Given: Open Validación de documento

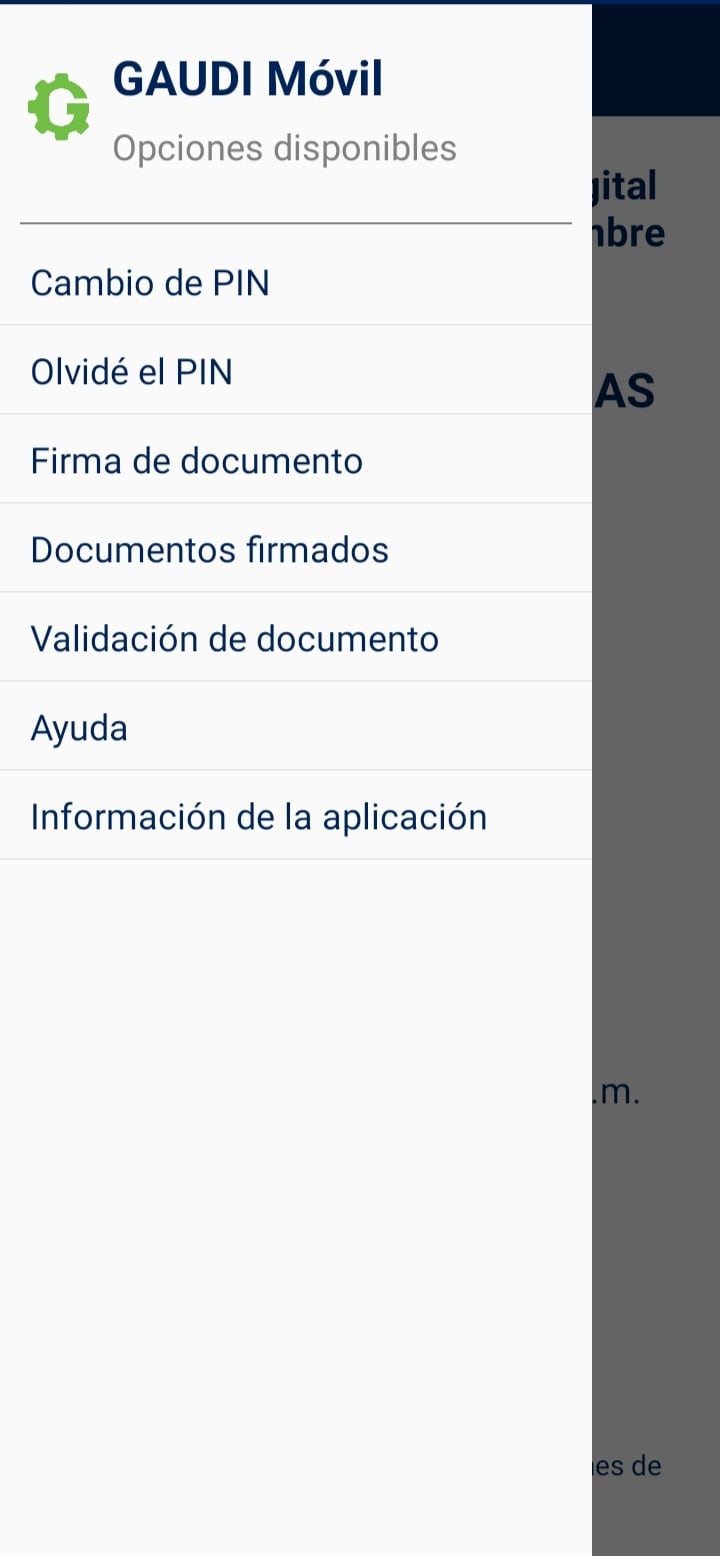Looking at the screenshot, I should click(235, 639).
